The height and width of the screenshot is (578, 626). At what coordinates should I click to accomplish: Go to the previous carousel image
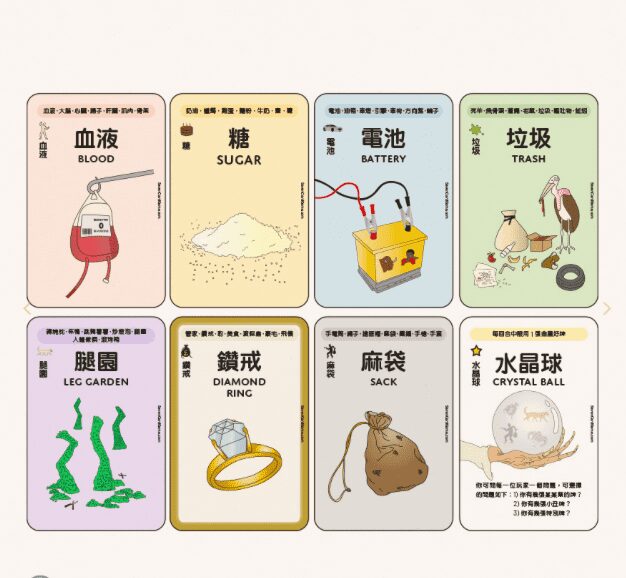click(x=27, y=309)
